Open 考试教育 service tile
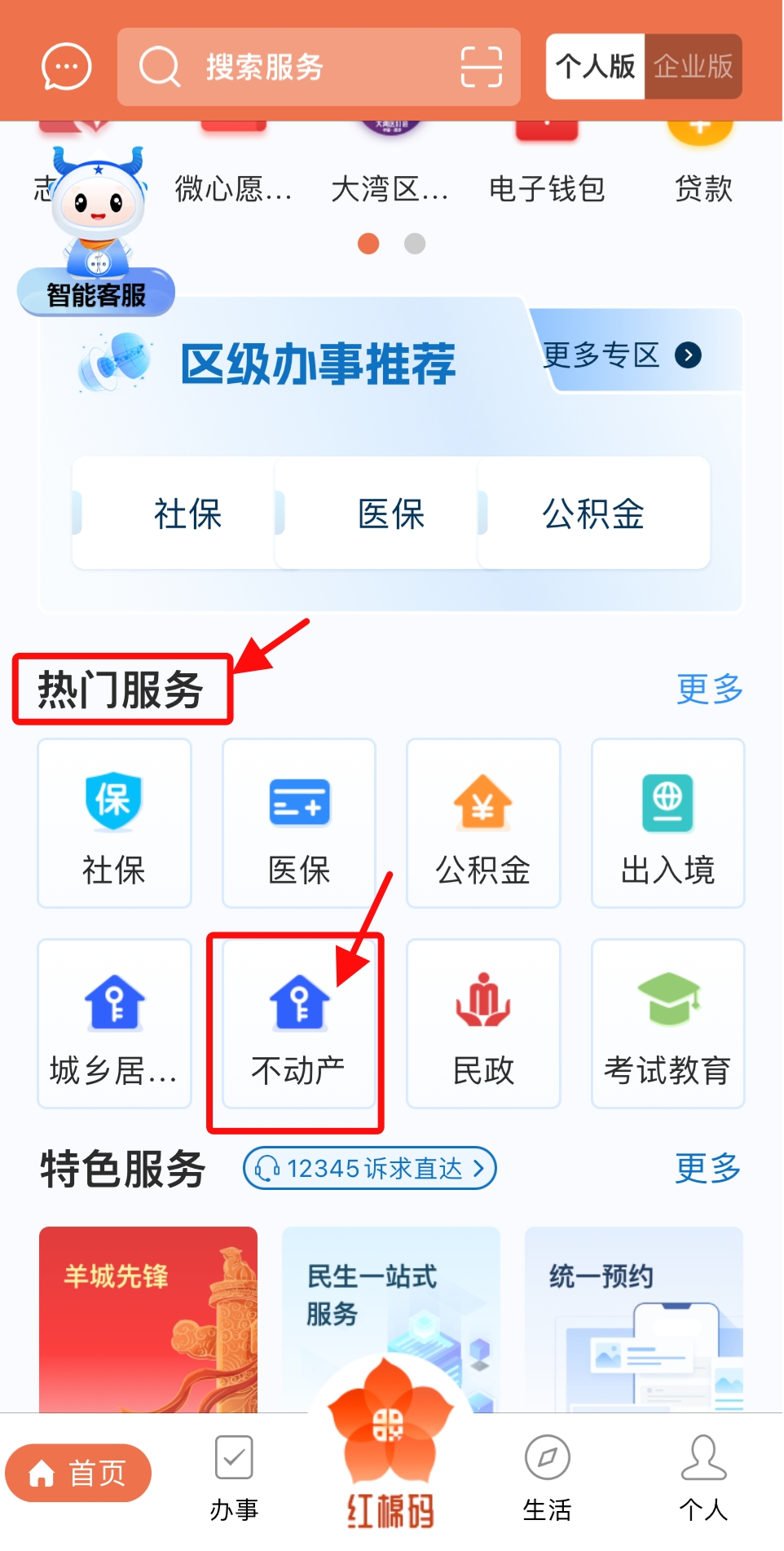Viewport: 784px width, 1551px height. (667, 1024)
